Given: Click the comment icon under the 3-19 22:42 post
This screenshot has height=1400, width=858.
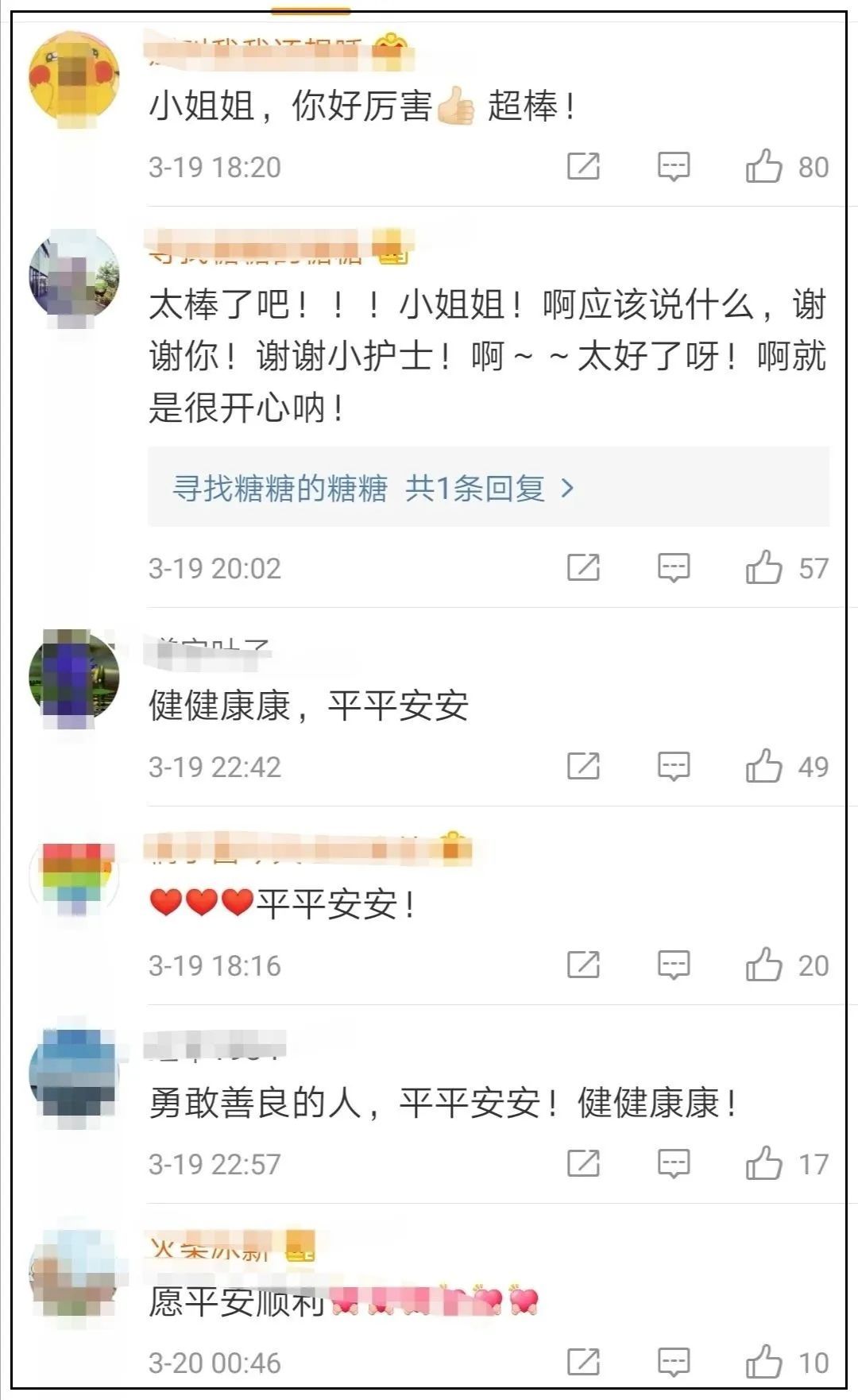Looking at the screenshot, I should 674,766.
